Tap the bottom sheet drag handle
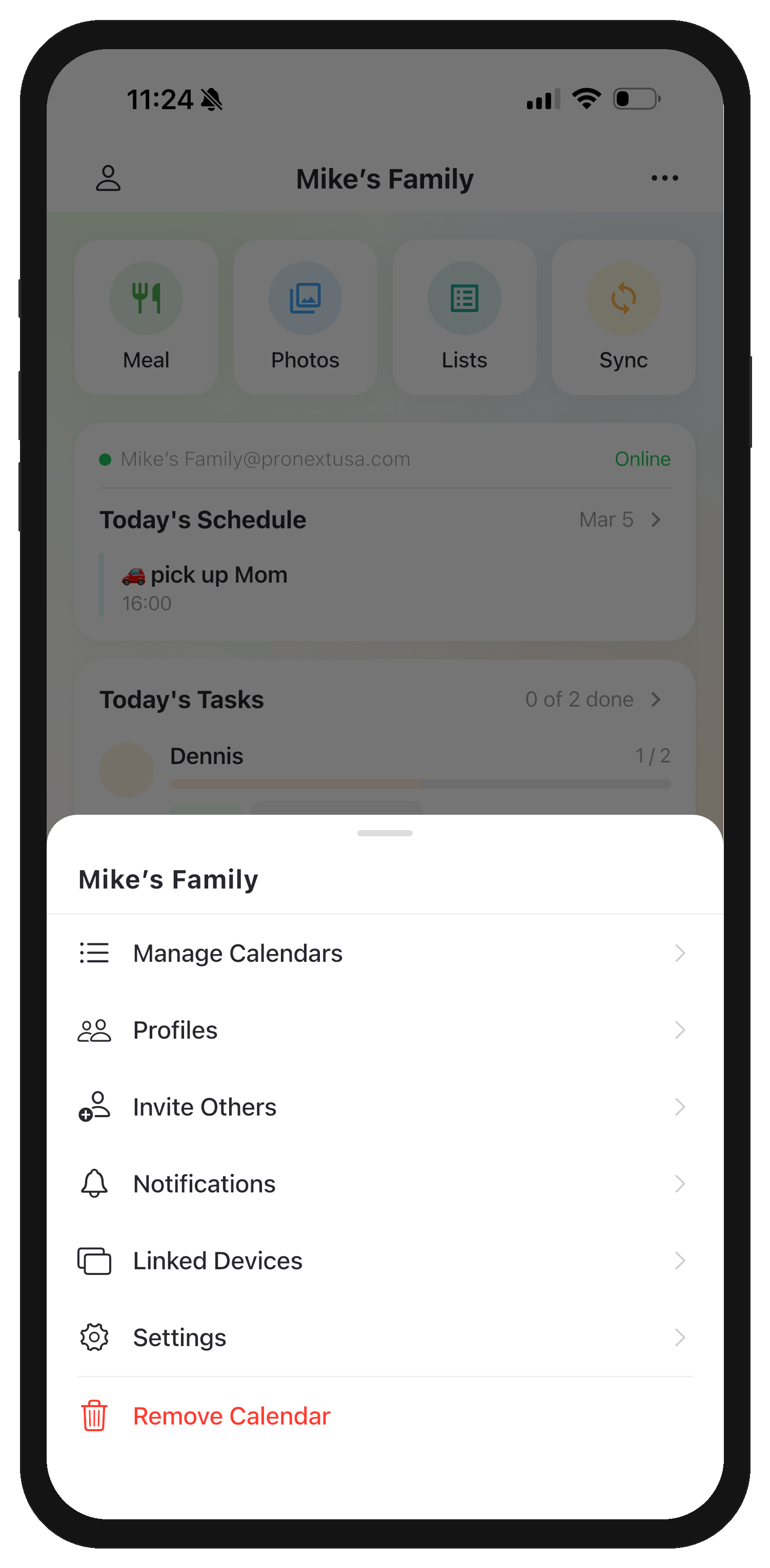 coord(385,833)
